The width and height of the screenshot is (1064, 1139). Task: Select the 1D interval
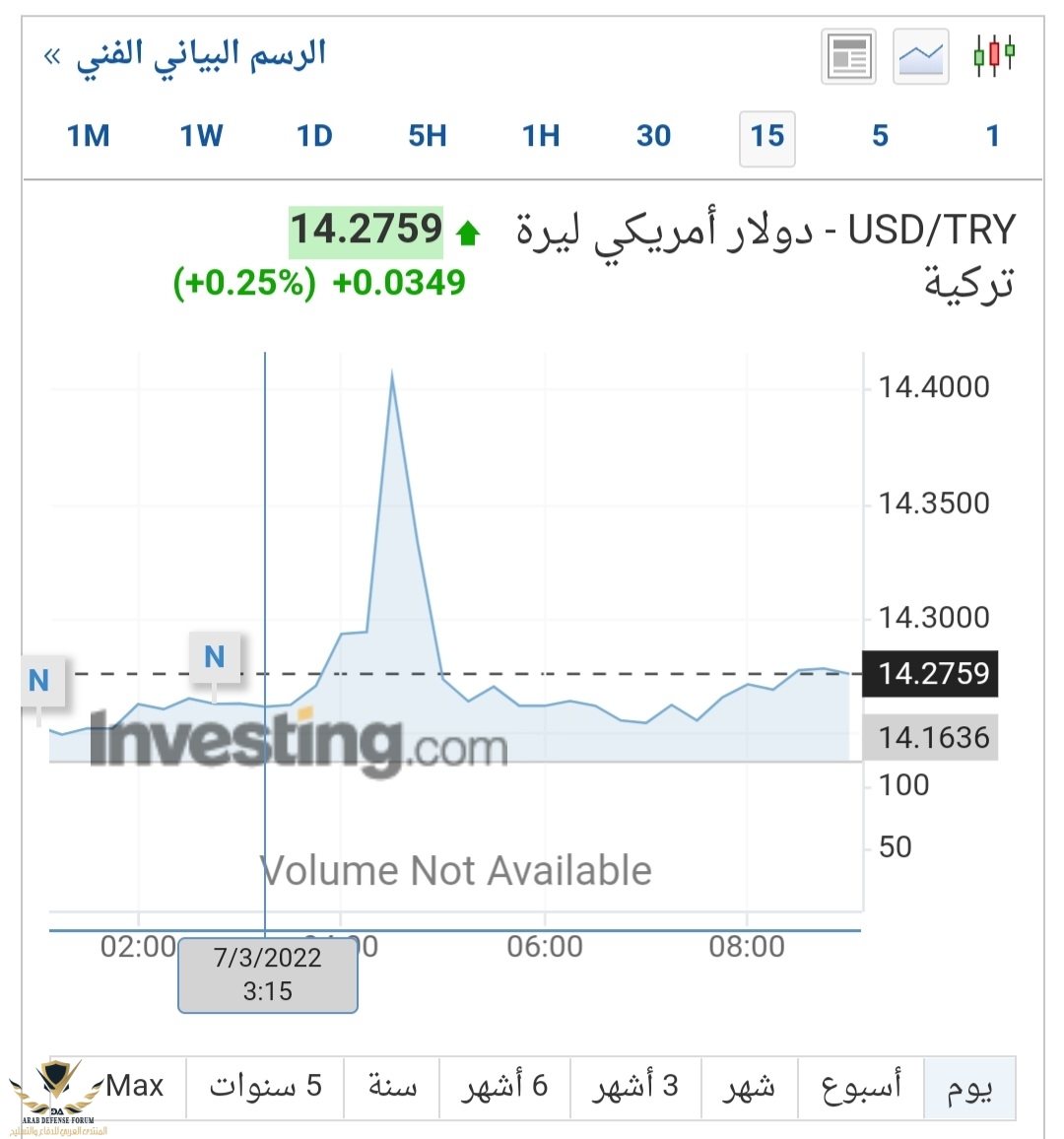click(x=314, y=136)
